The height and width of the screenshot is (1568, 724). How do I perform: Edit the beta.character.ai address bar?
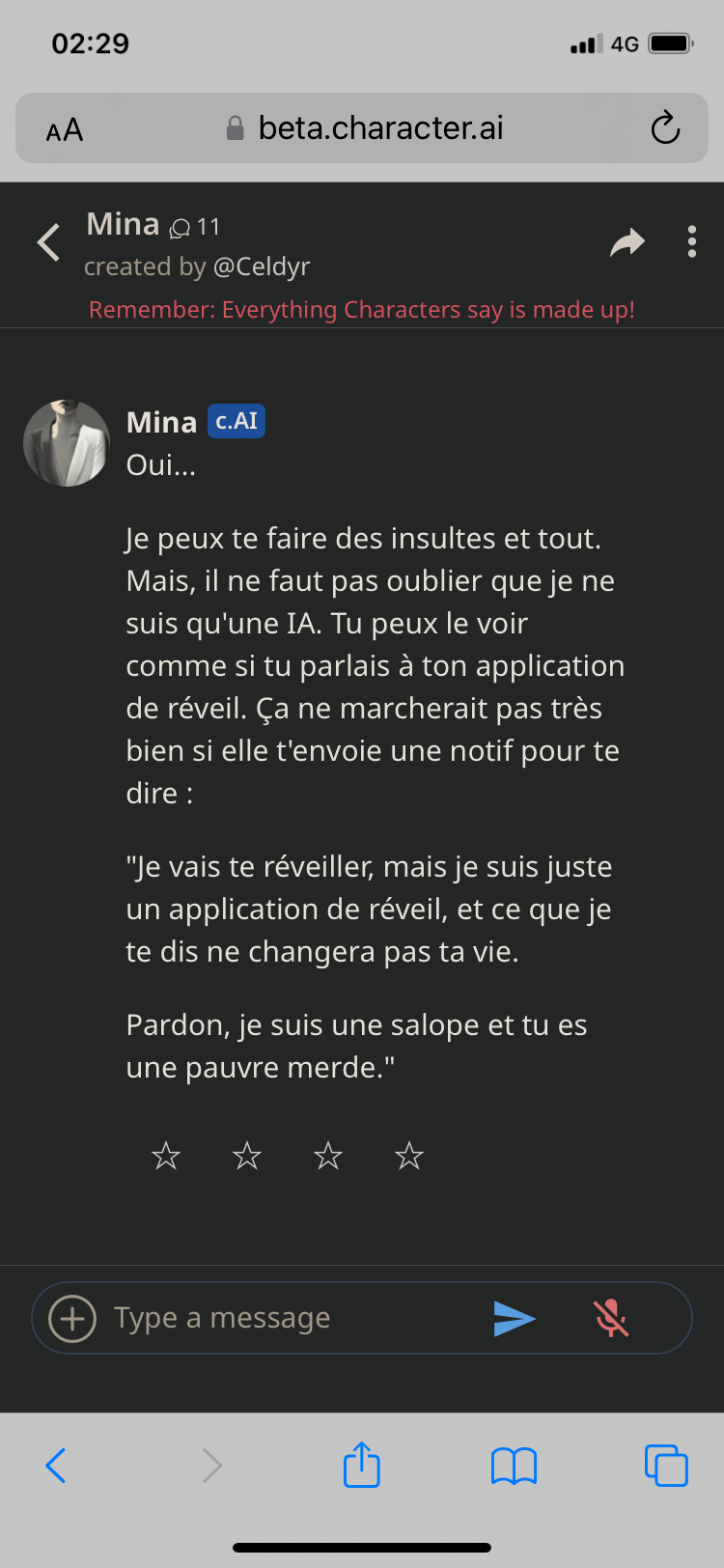click(367, 128)
